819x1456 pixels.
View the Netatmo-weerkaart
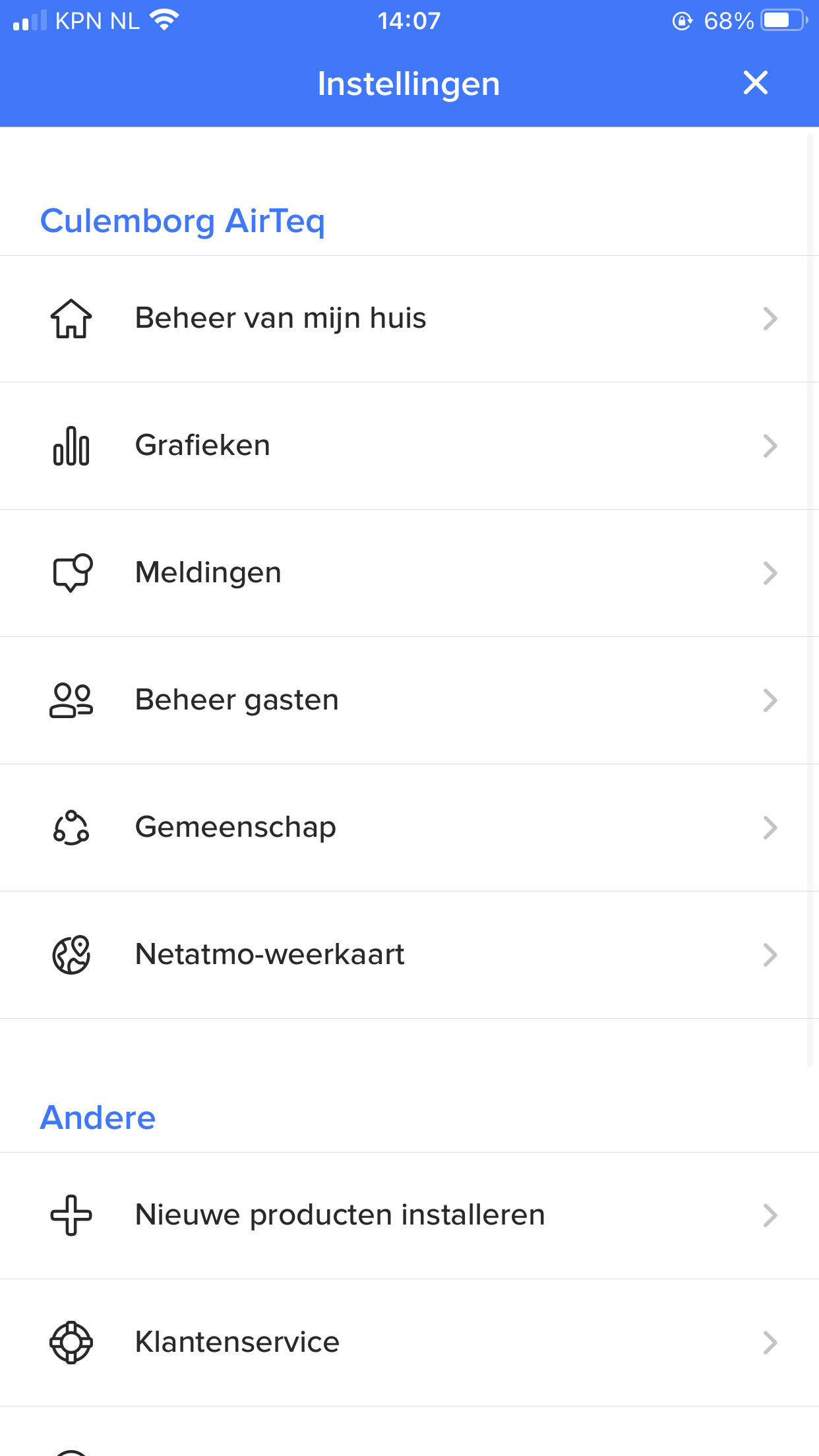pyautogui.click(x=409, y=956)
